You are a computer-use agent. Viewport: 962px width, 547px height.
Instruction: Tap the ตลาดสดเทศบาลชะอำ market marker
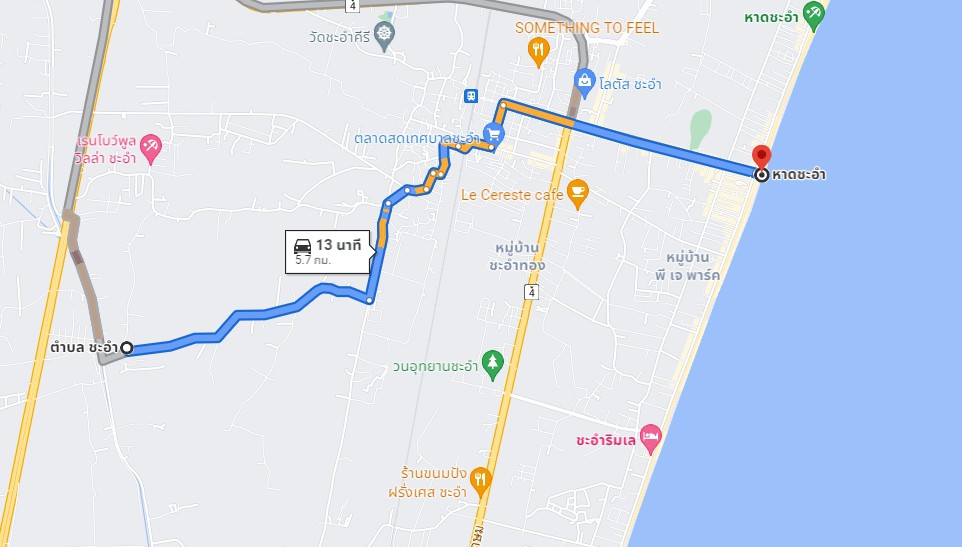tap(493, 133)
